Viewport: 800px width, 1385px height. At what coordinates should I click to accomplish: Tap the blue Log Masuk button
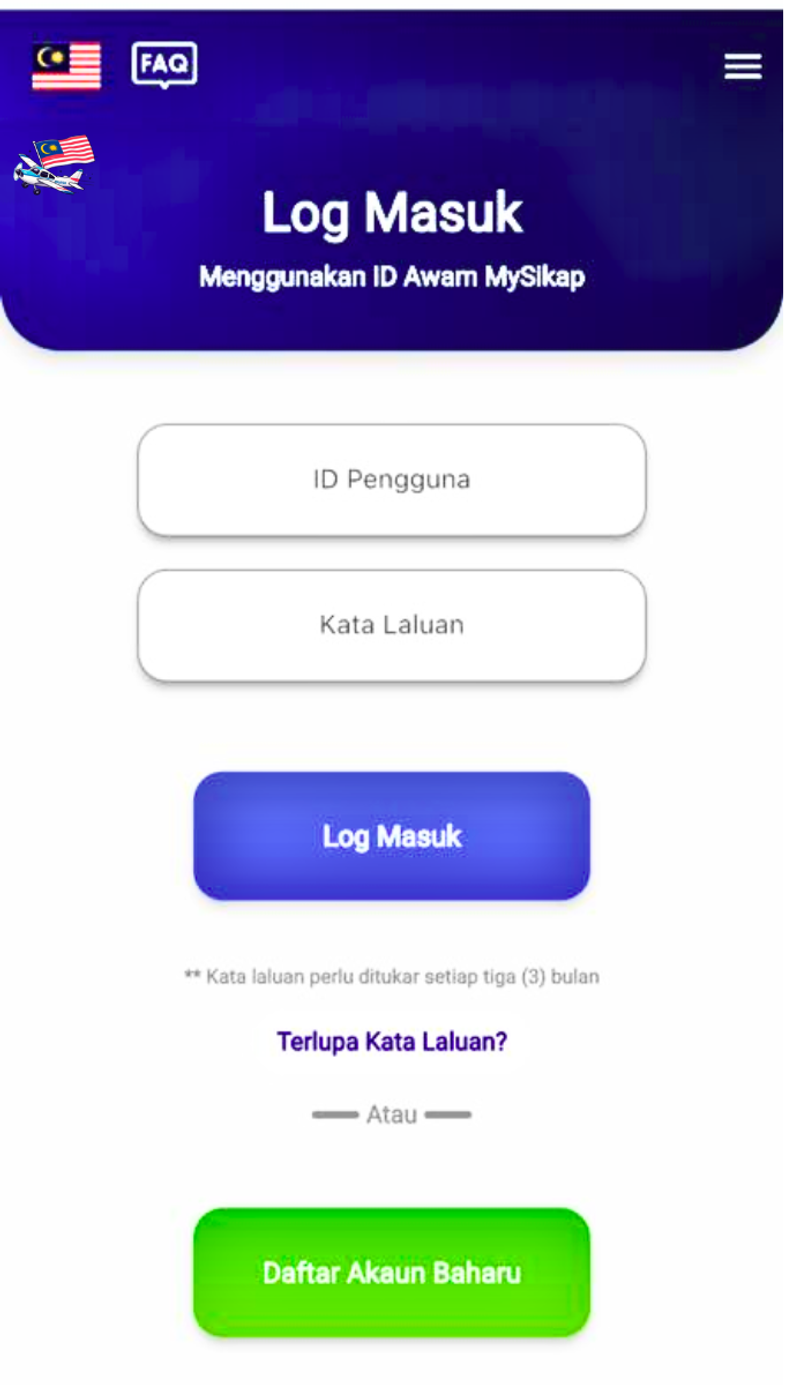click(391, 836)
